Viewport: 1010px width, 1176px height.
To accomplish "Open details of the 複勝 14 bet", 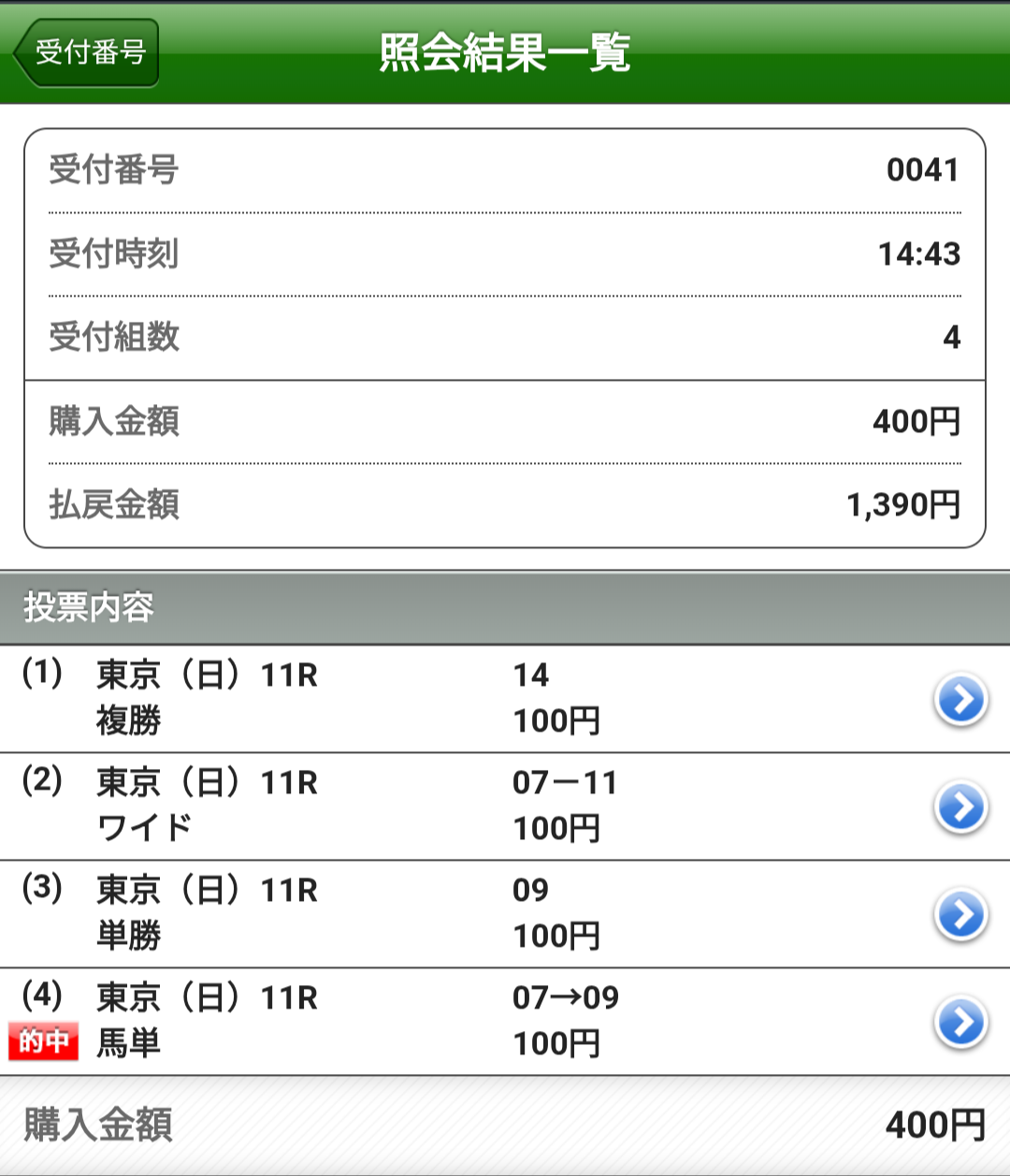I will click(960, 699).
